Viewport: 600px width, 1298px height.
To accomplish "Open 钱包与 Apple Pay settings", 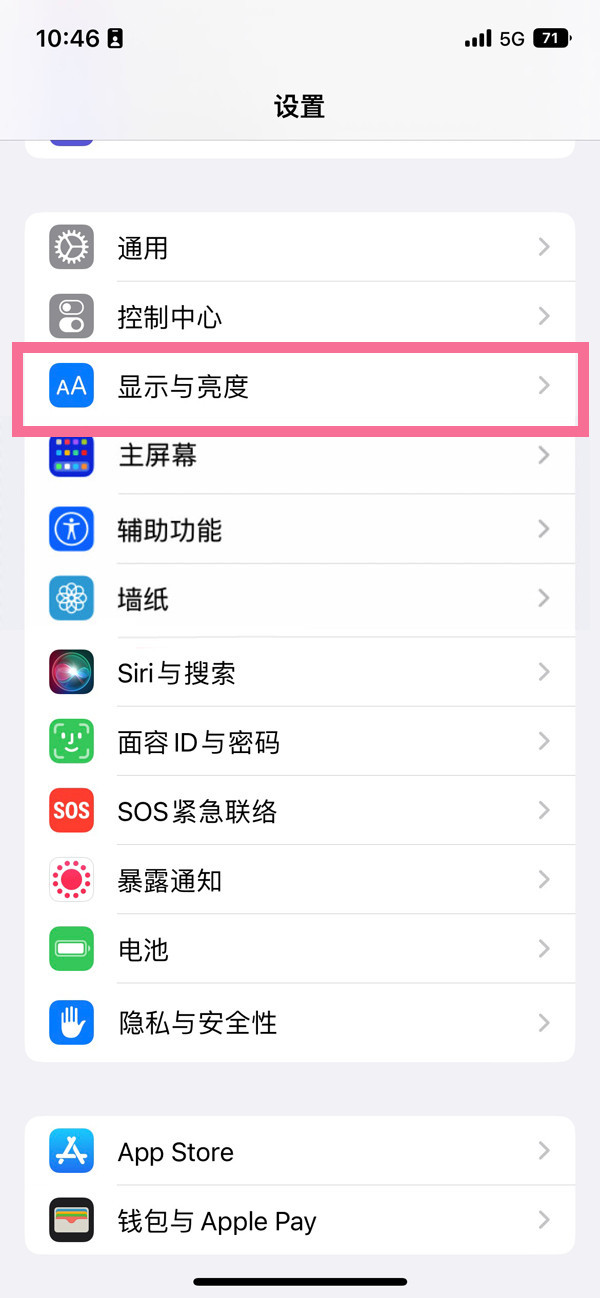I will click(300, 1221).
